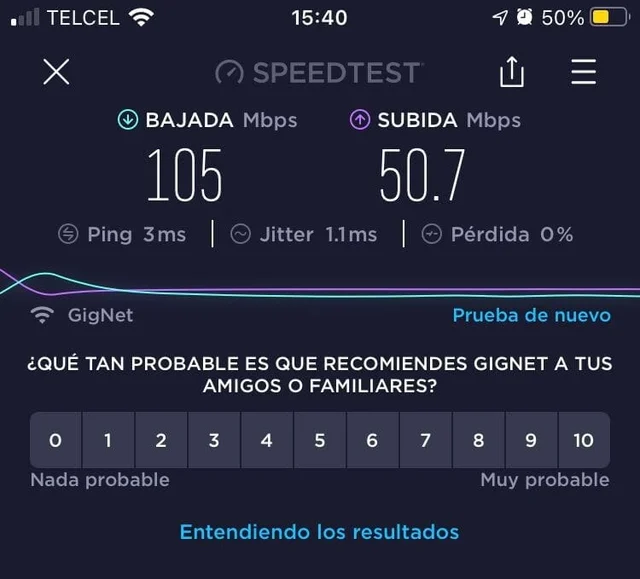The image size is (640, 579).
Task: Select rating 4 for GigNet
Action: (267, 440)
